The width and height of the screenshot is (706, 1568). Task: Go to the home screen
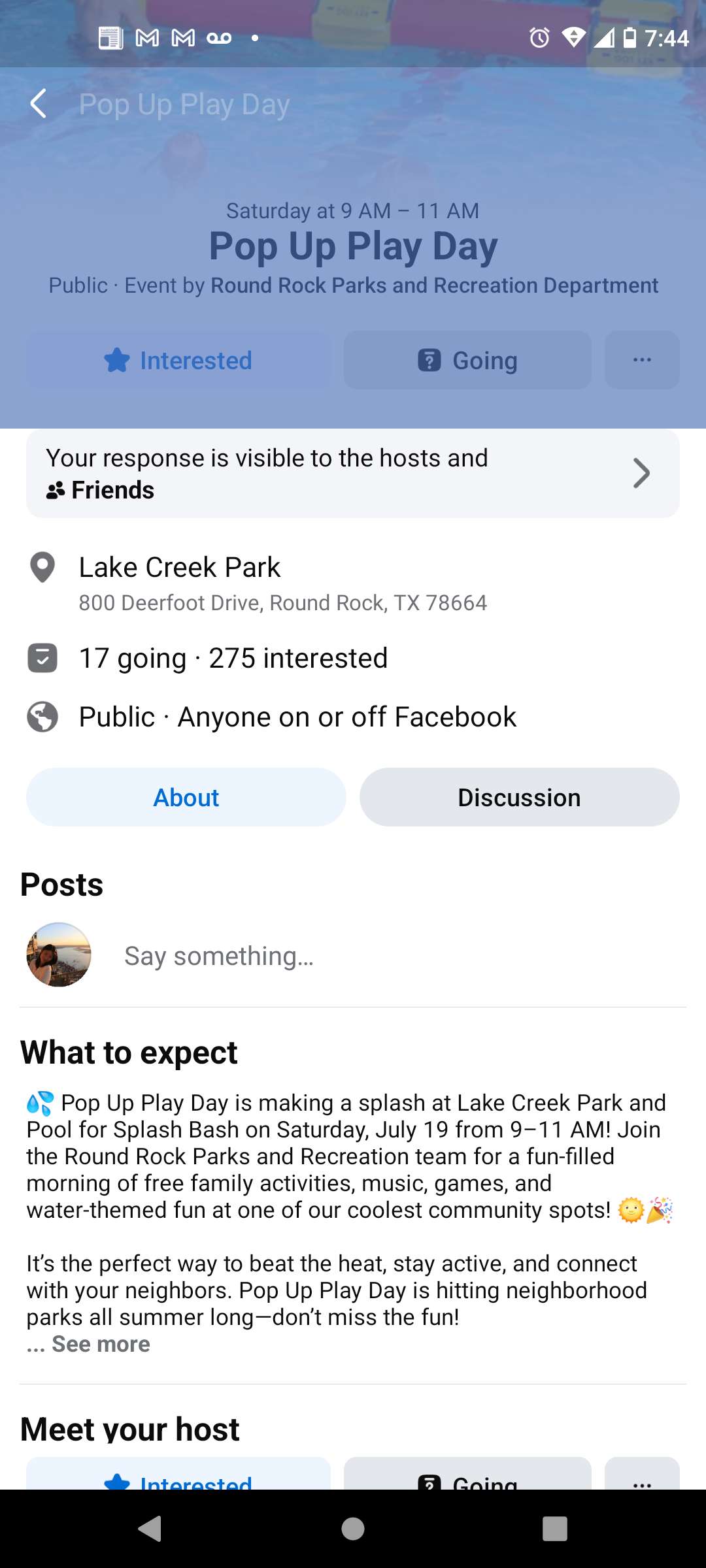coord(353,1529)
